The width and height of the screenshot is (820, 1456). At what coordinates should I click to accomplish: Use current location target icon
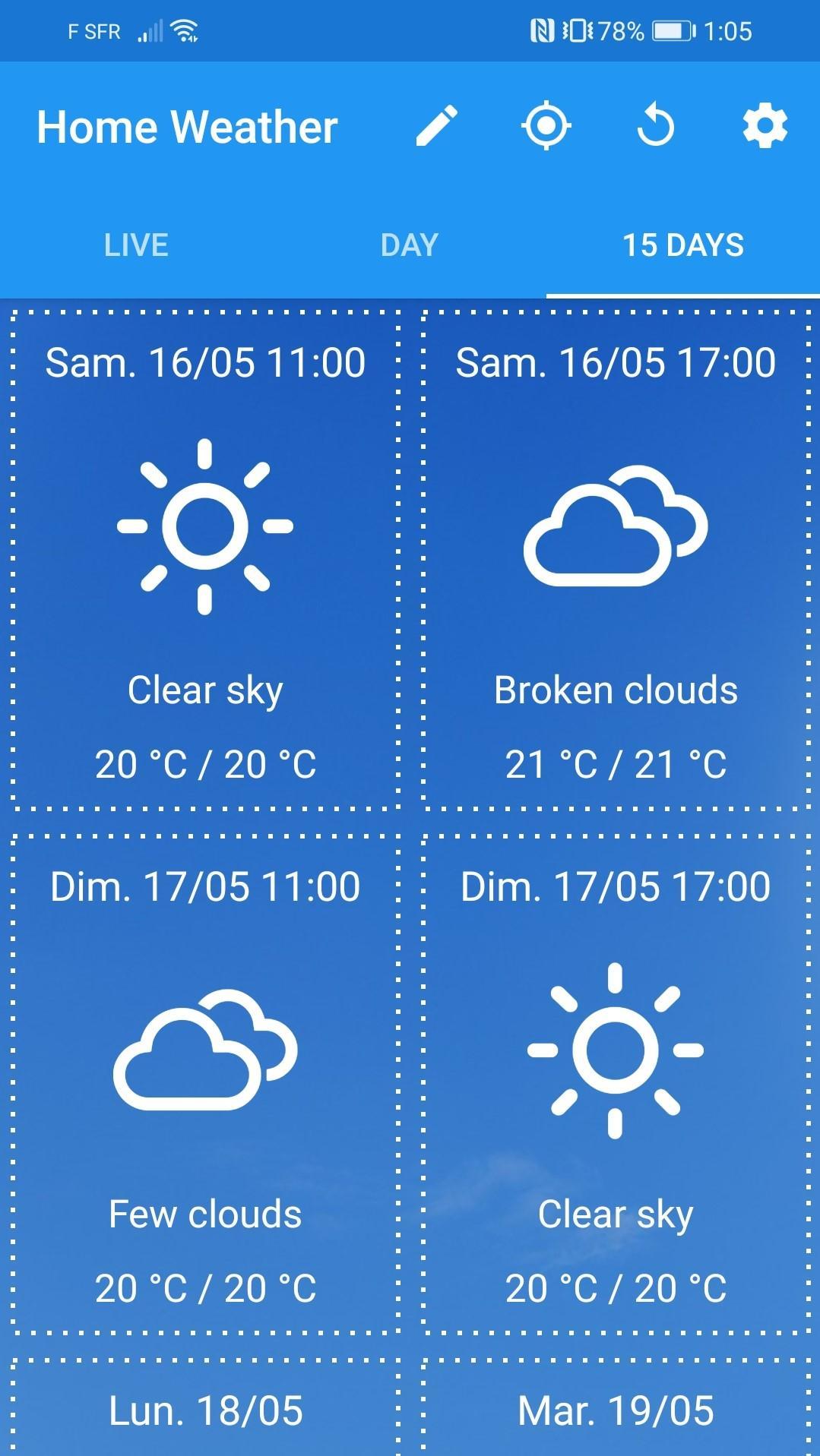pyautogui.click(x=546, y=125)
